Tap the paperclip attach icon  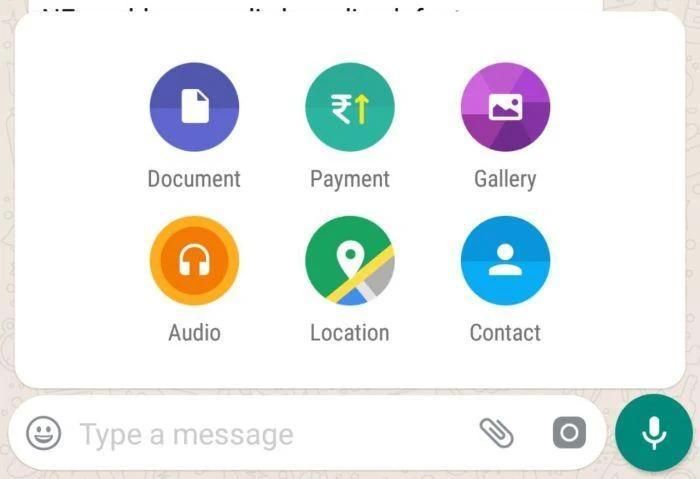click(x=496, y=433)
